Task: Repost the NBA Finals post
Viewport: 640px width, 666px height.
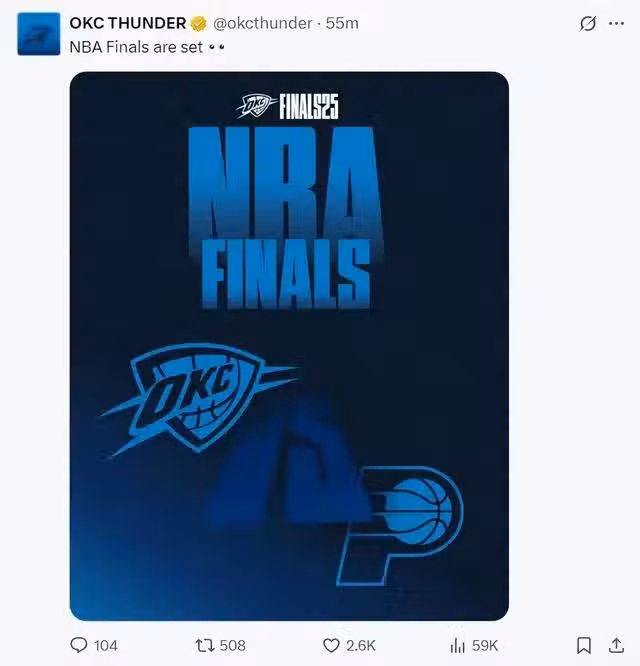Action: point(205,645)
